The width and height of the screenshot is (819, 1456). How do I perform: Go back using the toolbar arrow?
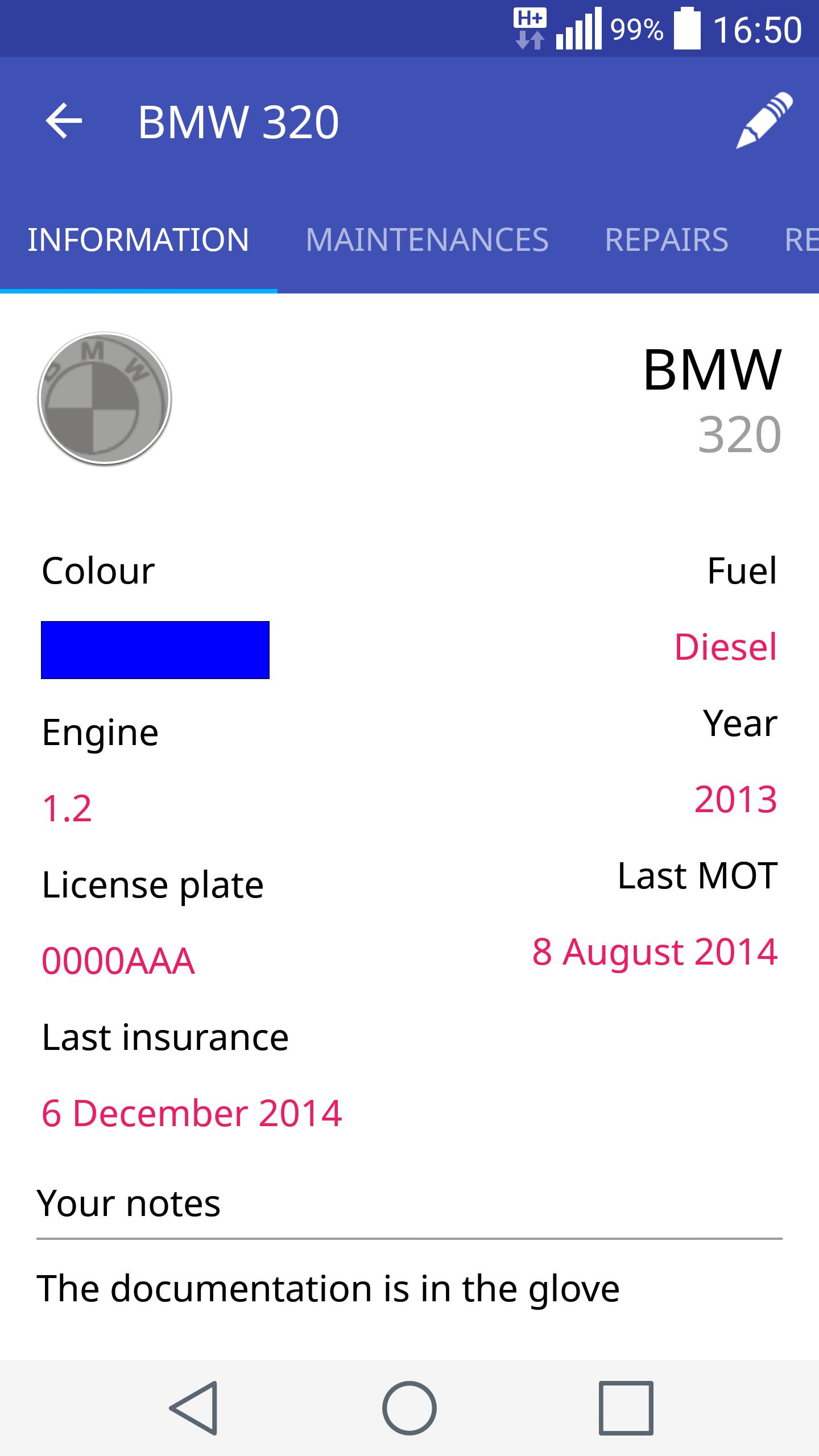point(64,121)
